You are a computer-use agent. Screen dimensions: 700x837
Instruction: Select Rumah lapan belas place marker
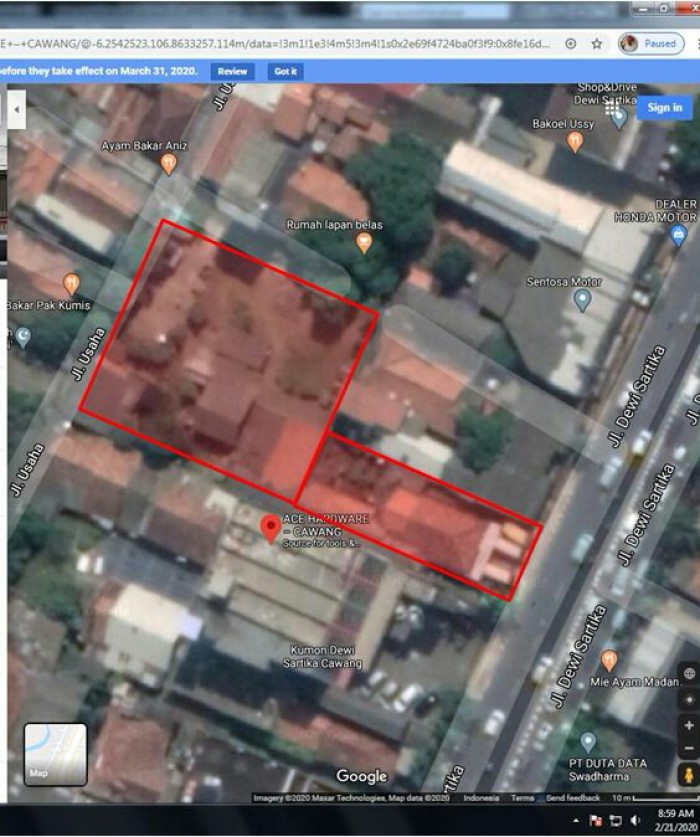point(364,241)
